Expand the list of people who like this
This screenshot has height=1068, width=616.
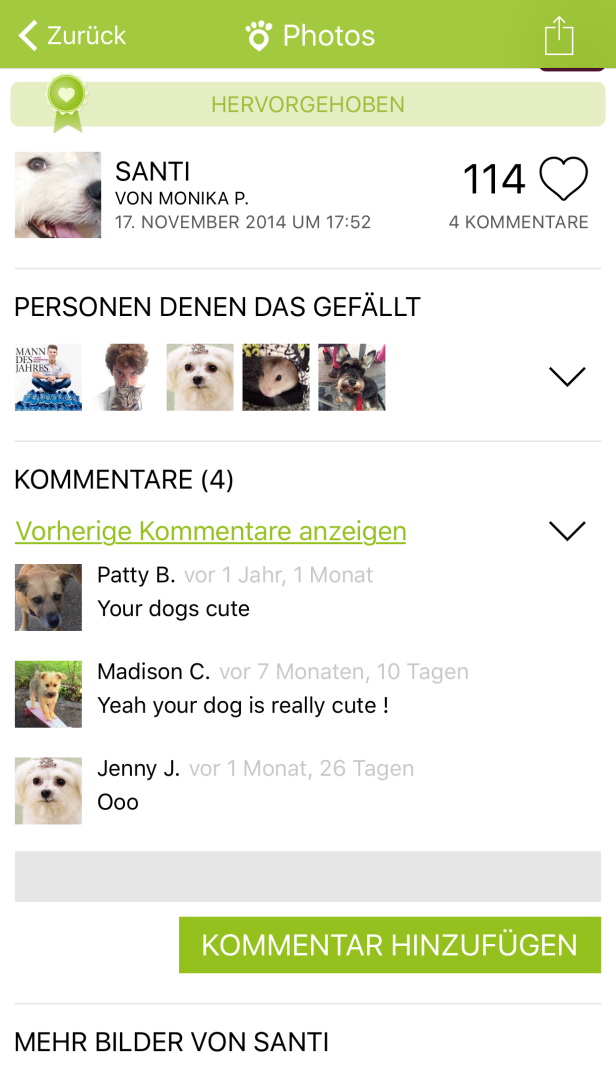click(567, 377)
